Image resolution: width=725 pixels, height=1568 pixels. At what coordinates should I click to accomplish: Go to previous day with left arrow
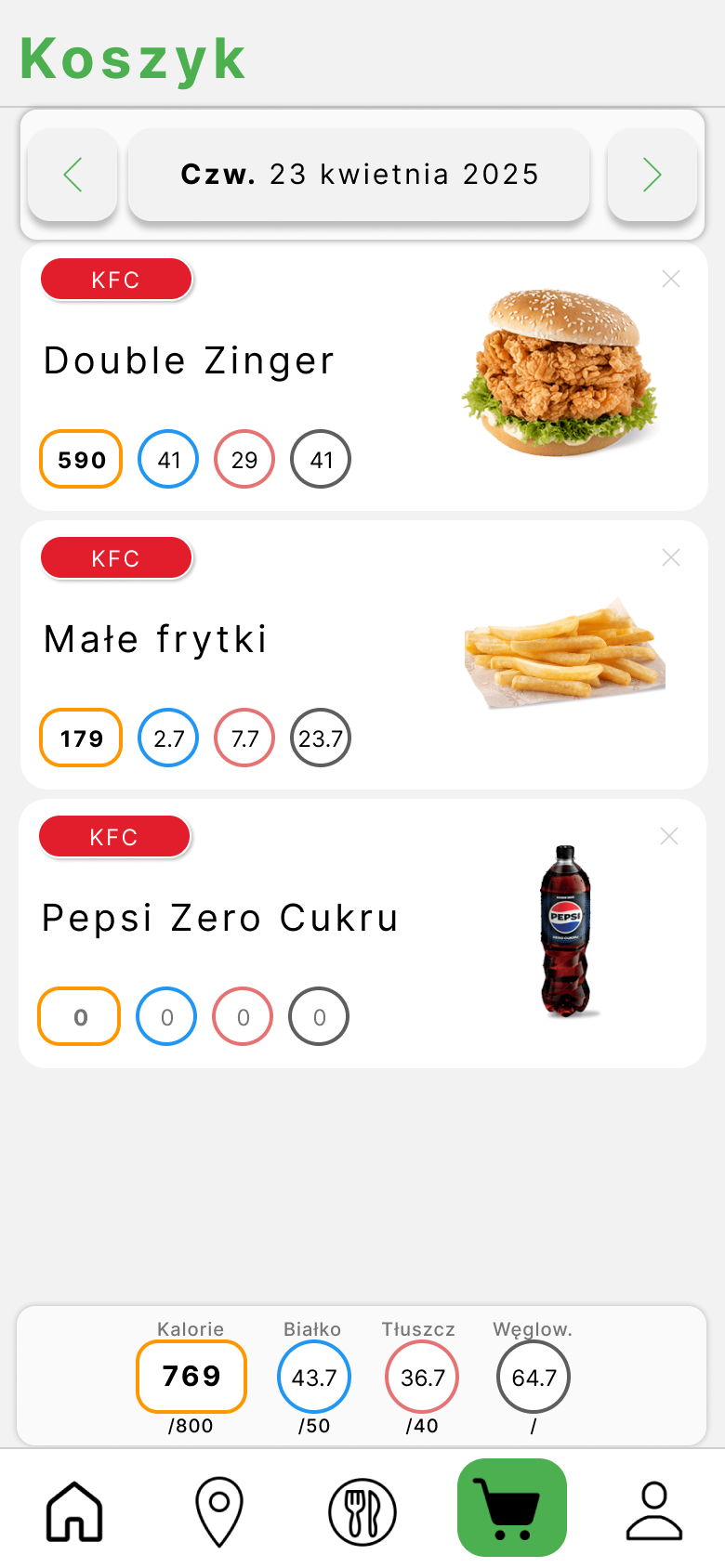click(72, 174)
